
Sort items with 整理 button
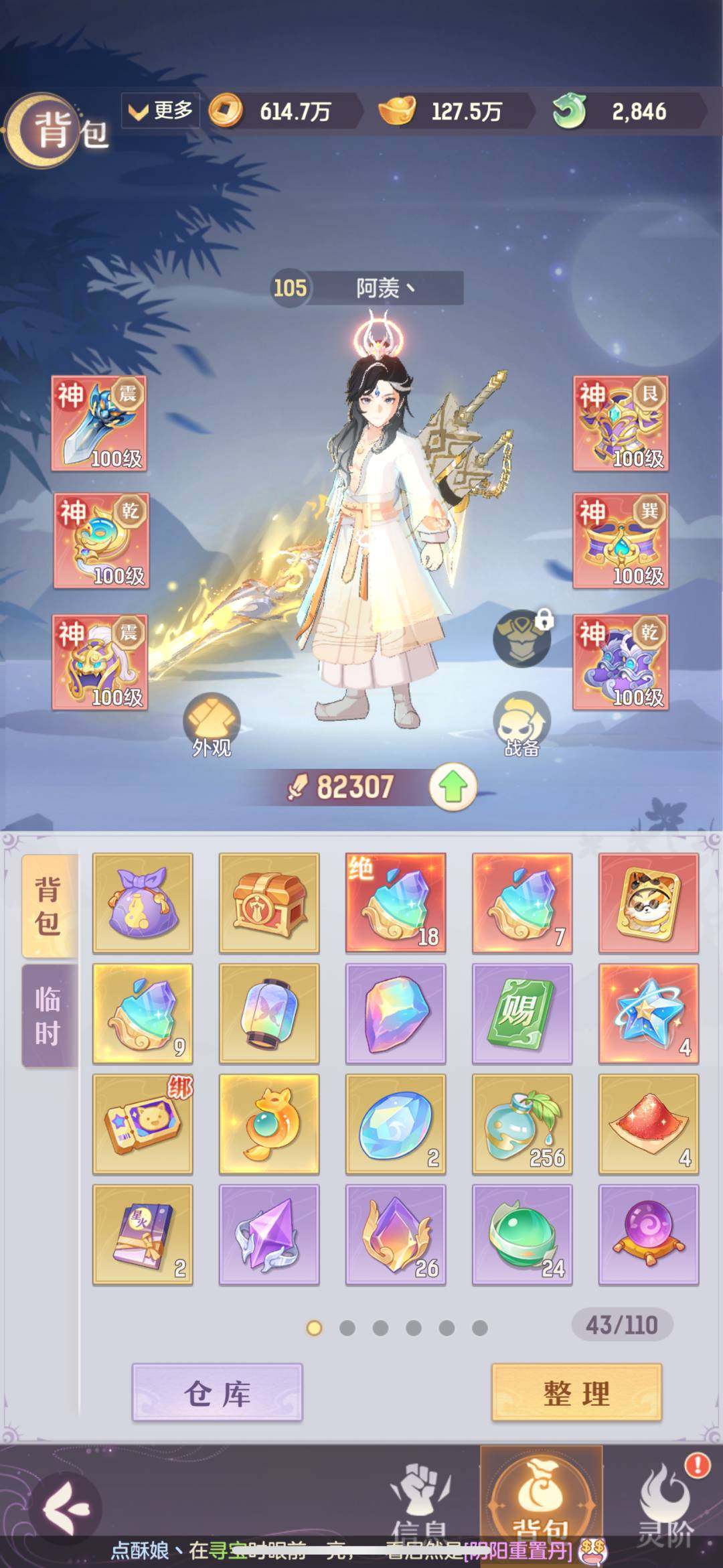(x=576, y=1393)
